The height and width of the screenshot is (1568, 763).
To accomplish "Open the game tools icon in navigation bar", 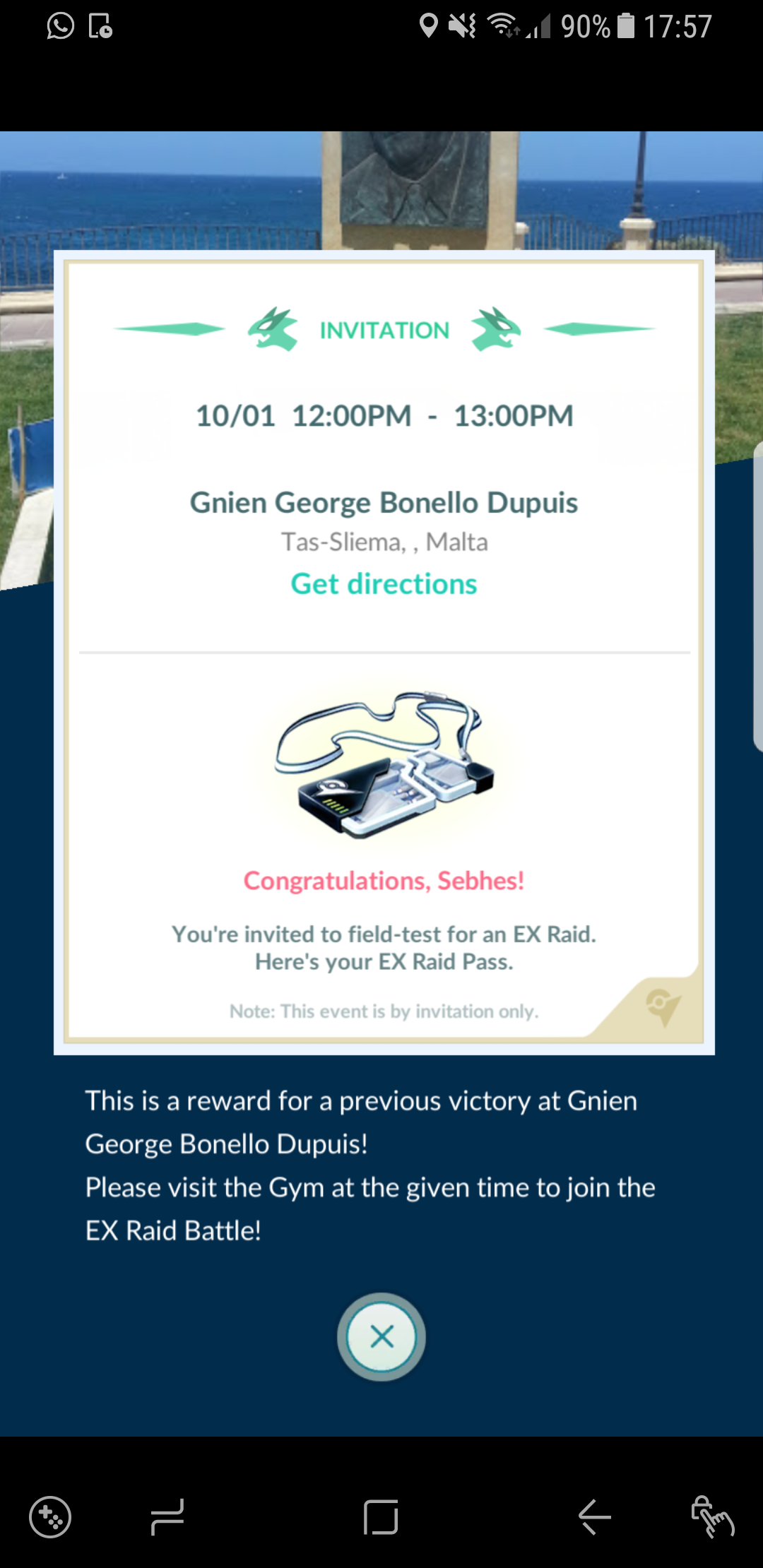I will pyautogui.click(x=50, y=1516).
